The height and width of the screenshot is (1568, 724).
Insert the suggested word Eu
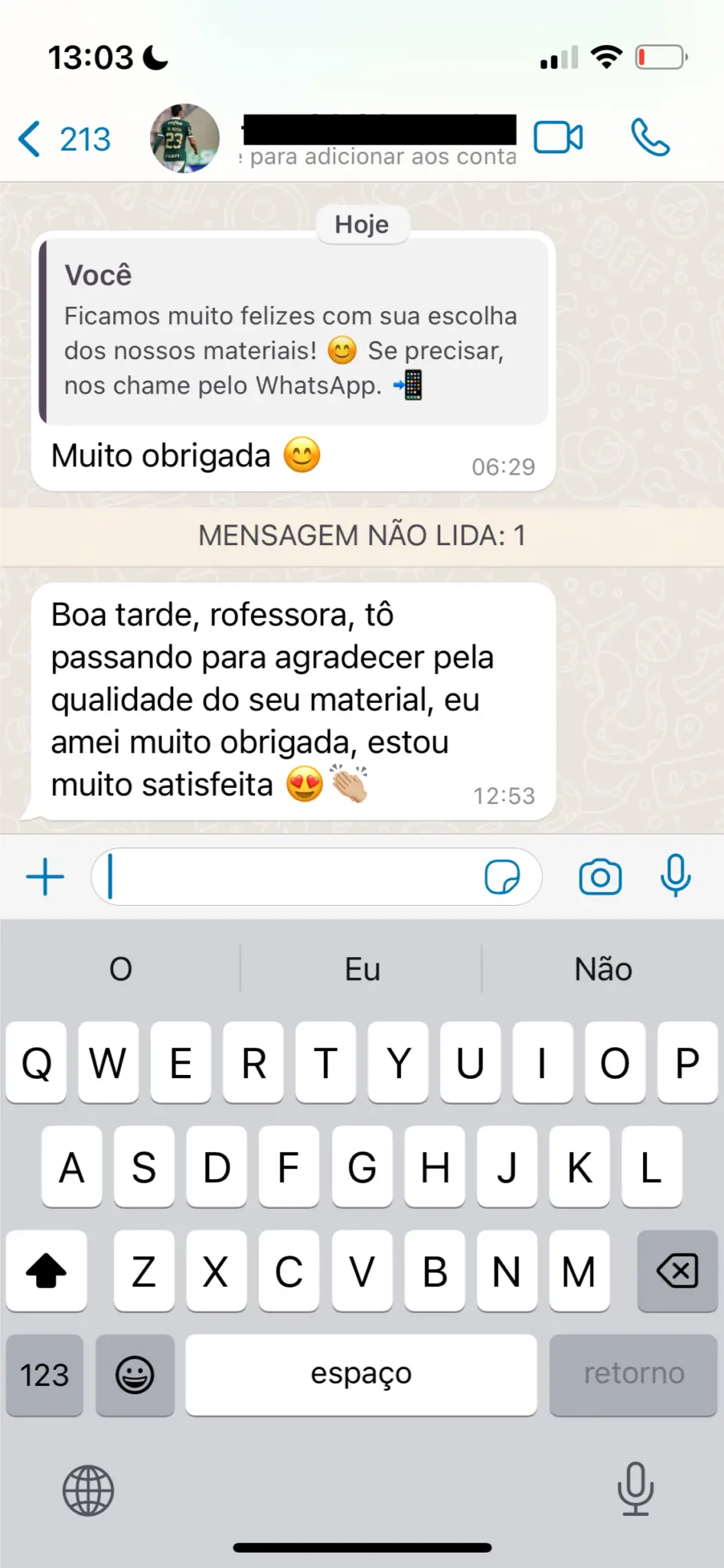click(x=362, y=969)
